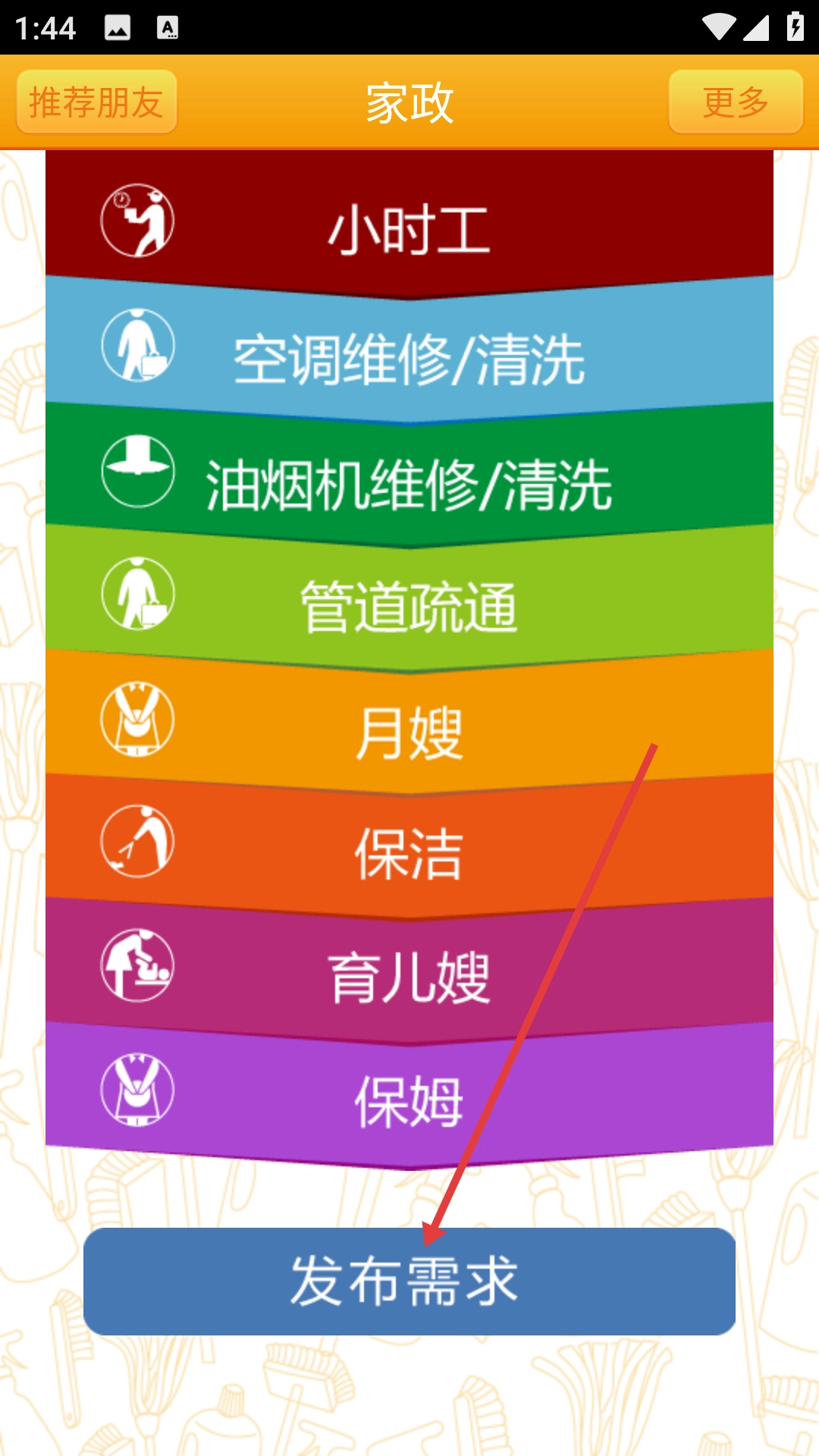Viewport: 819px width, 1456px height.
Task: Open the 更多 menu
Action: coord(735,102)
